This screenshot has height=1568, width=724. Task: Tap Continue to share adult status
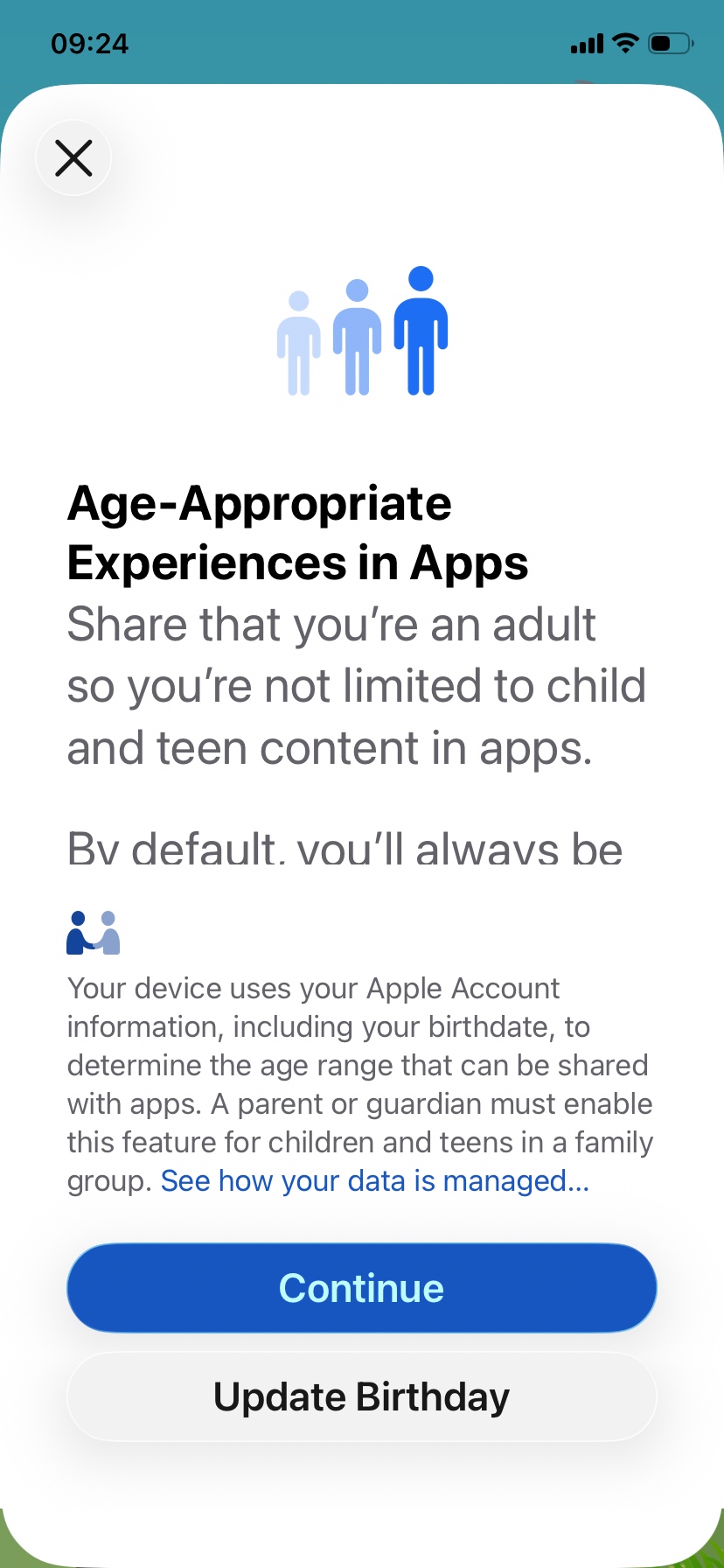(x=361, y=1288)
